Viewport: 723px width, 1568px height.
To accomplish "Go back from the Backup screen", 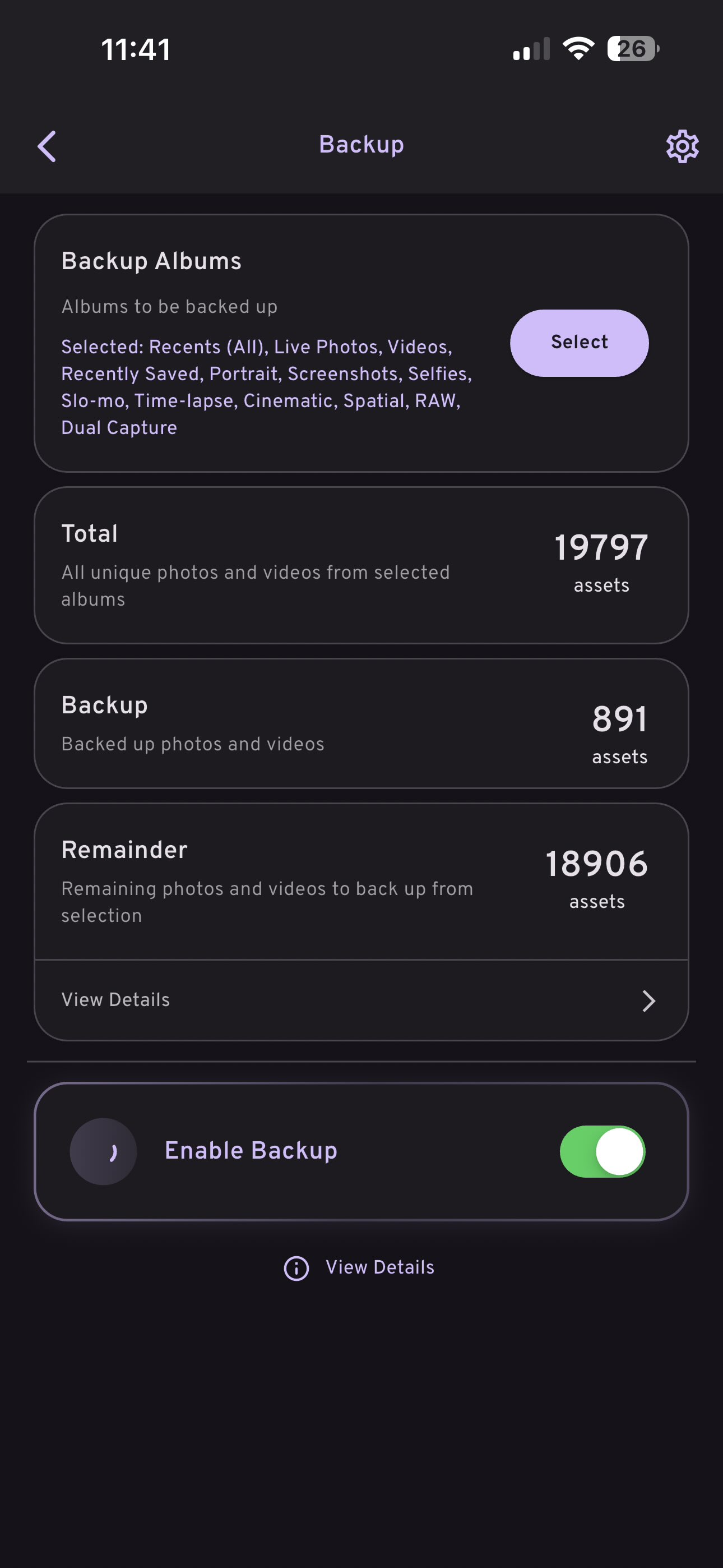I will (x=47, y=146).
